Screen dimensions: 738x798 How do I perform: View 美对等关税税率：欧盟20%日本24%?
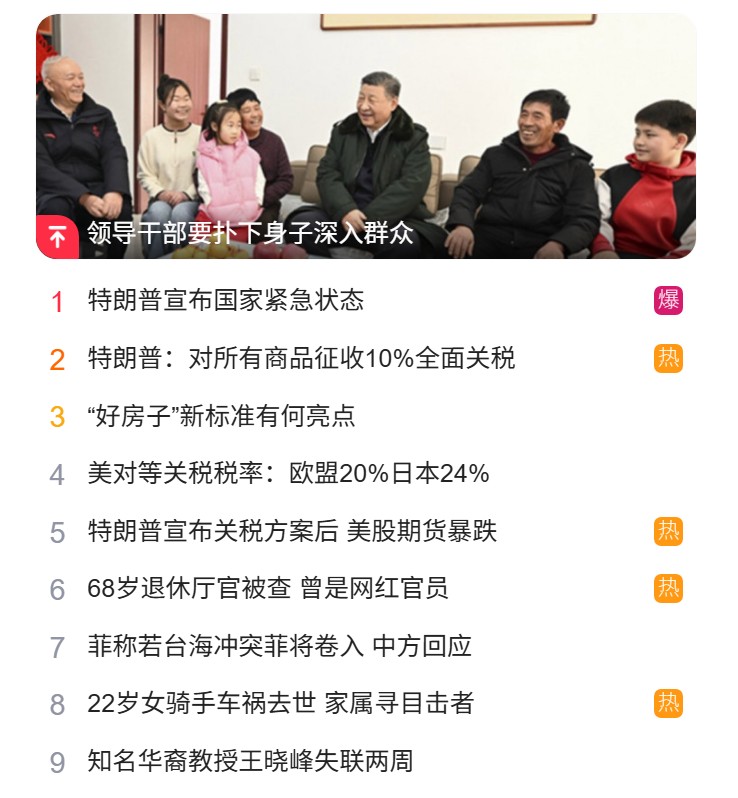tap(288, 474)
